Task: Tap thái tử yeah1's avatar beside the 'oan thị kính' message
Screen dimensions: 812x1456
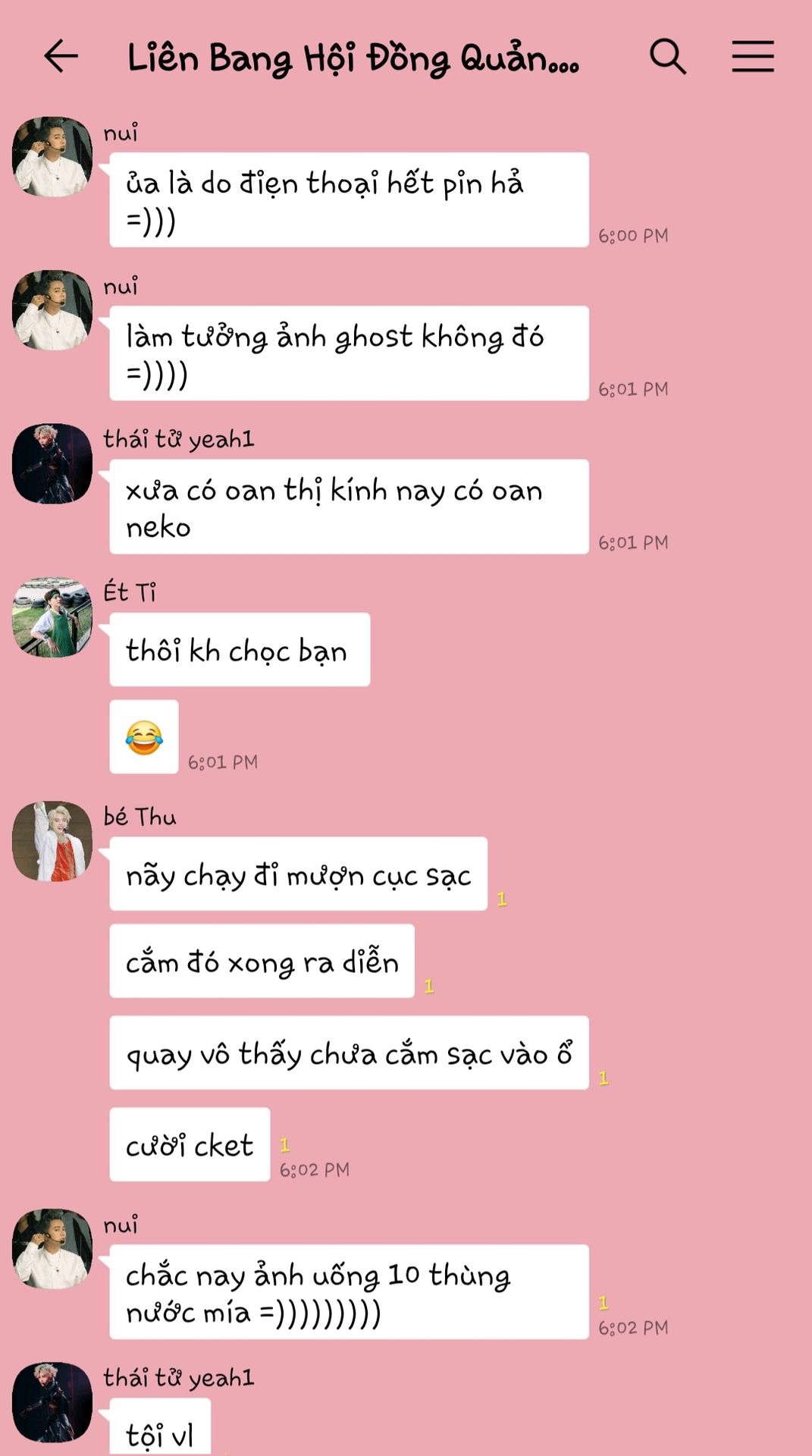Action: pos(52,463)
